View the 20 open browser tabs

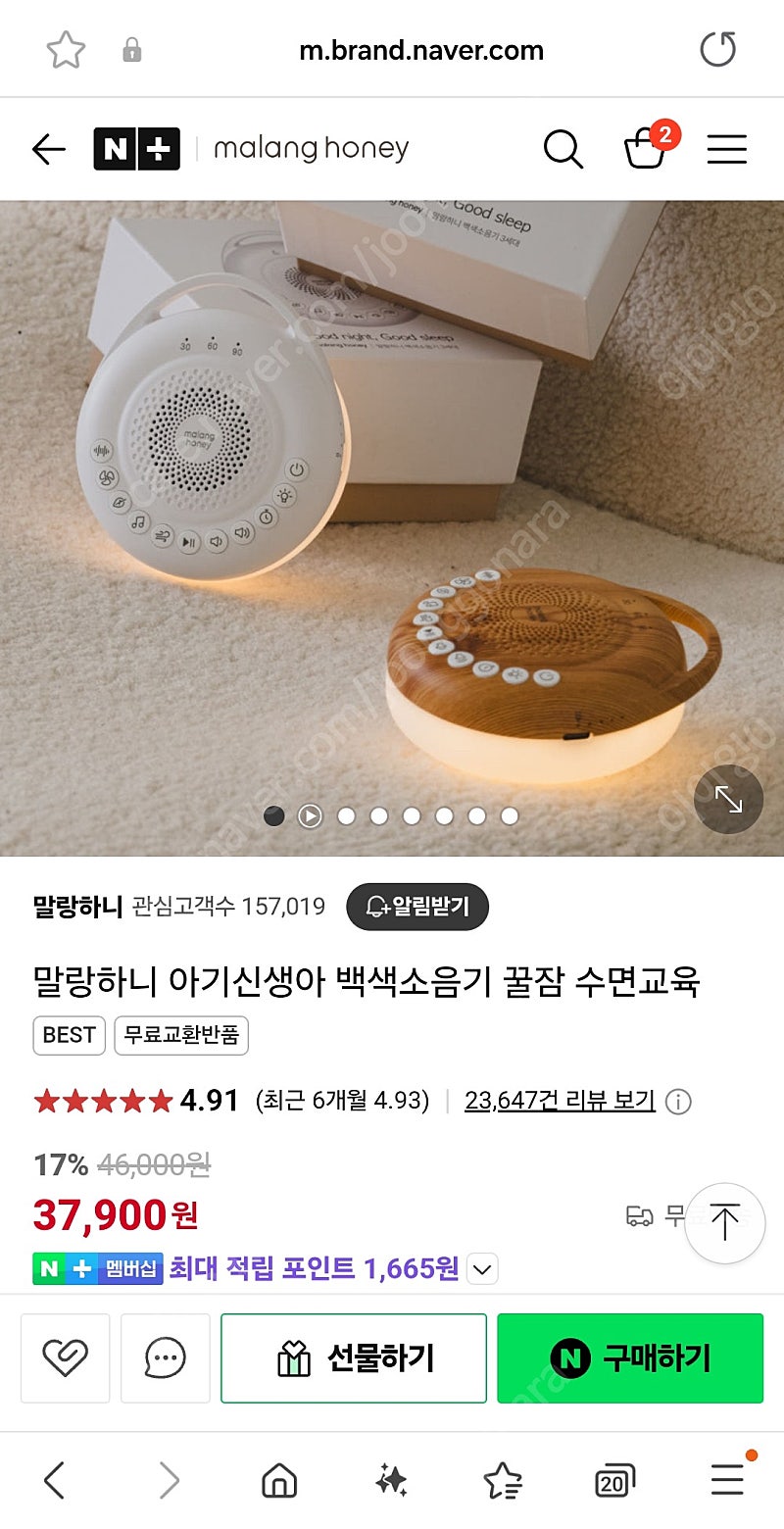(x=614, y=1480)
